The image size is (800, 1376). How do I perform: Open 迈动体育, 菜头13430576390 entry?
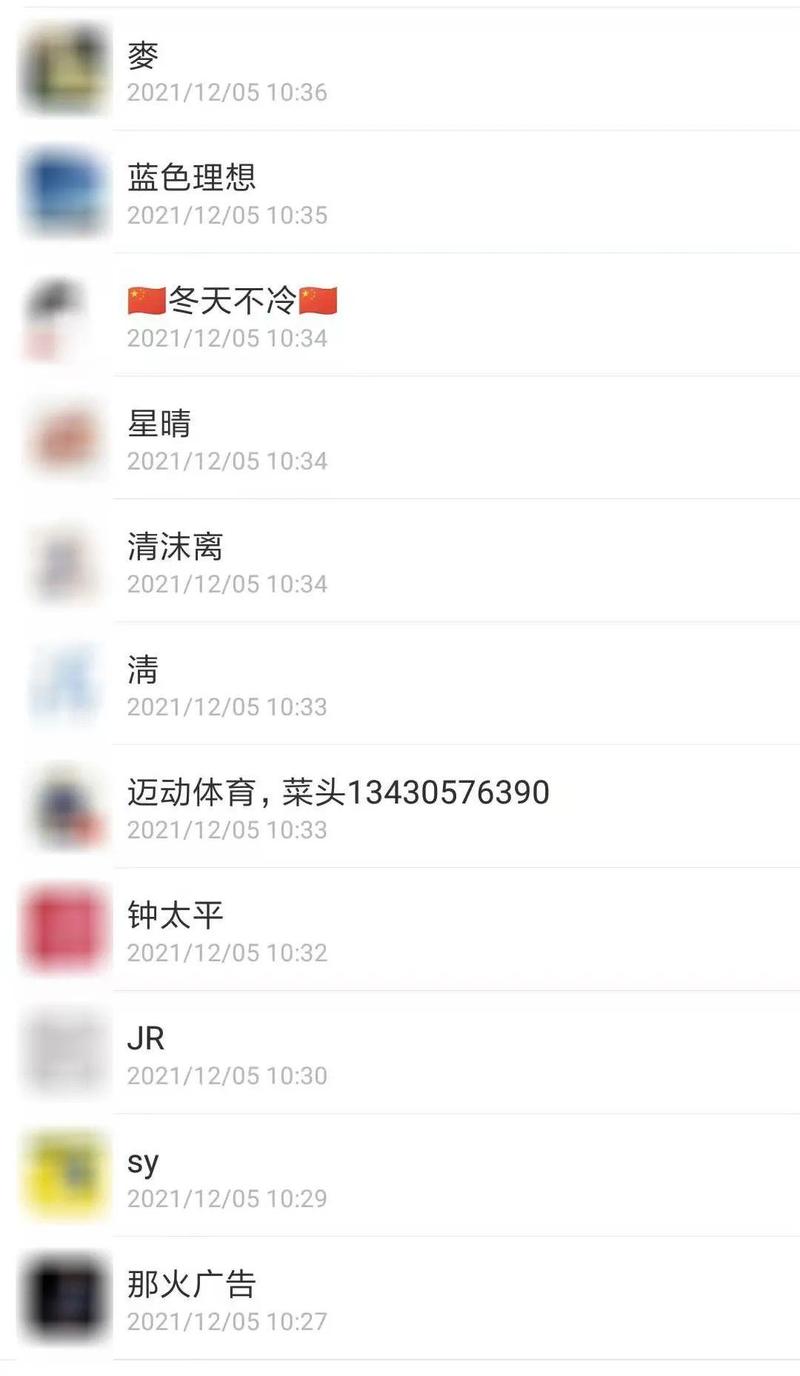tap(400, 808)
